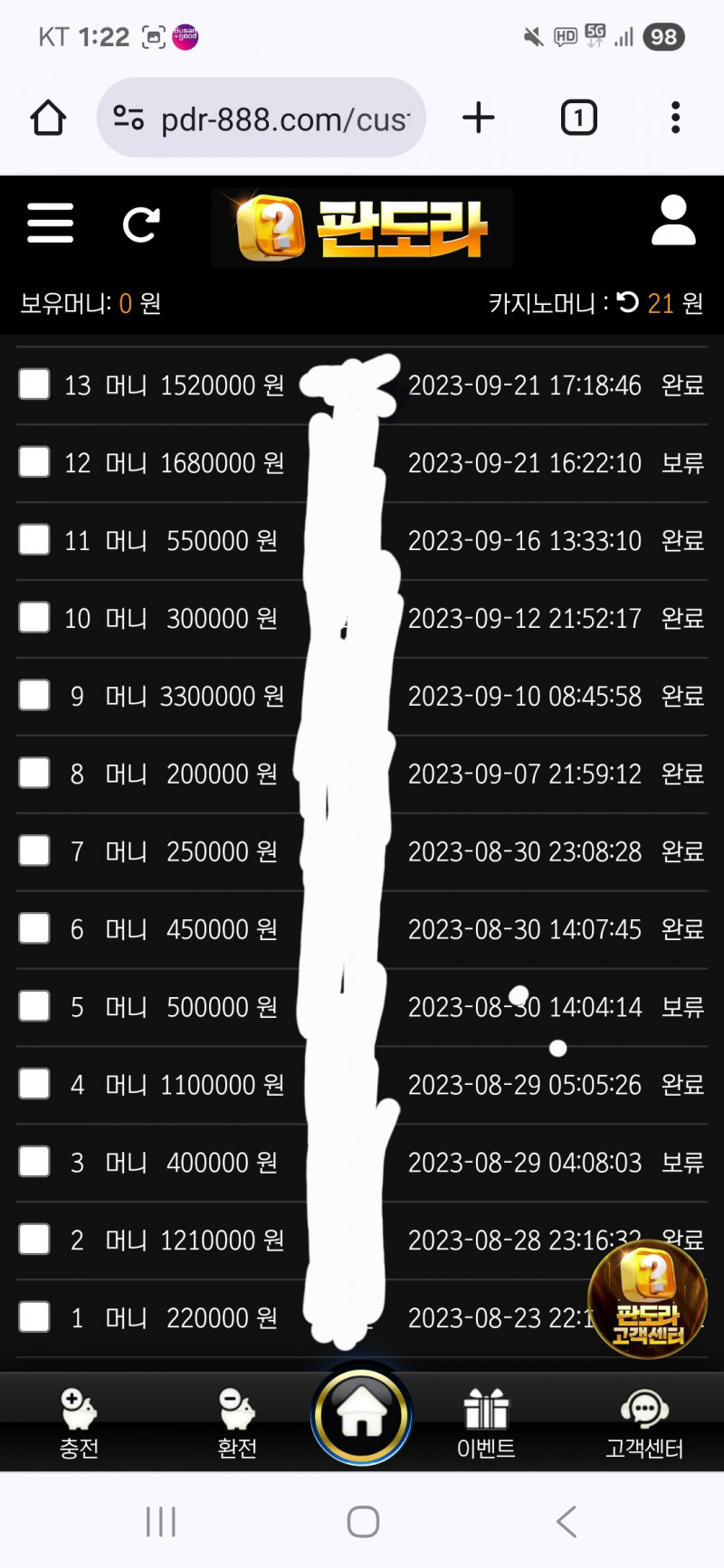Open a new browser tab
The image size is (724, 1568).
pyautogui.click(x=479, y=118)
